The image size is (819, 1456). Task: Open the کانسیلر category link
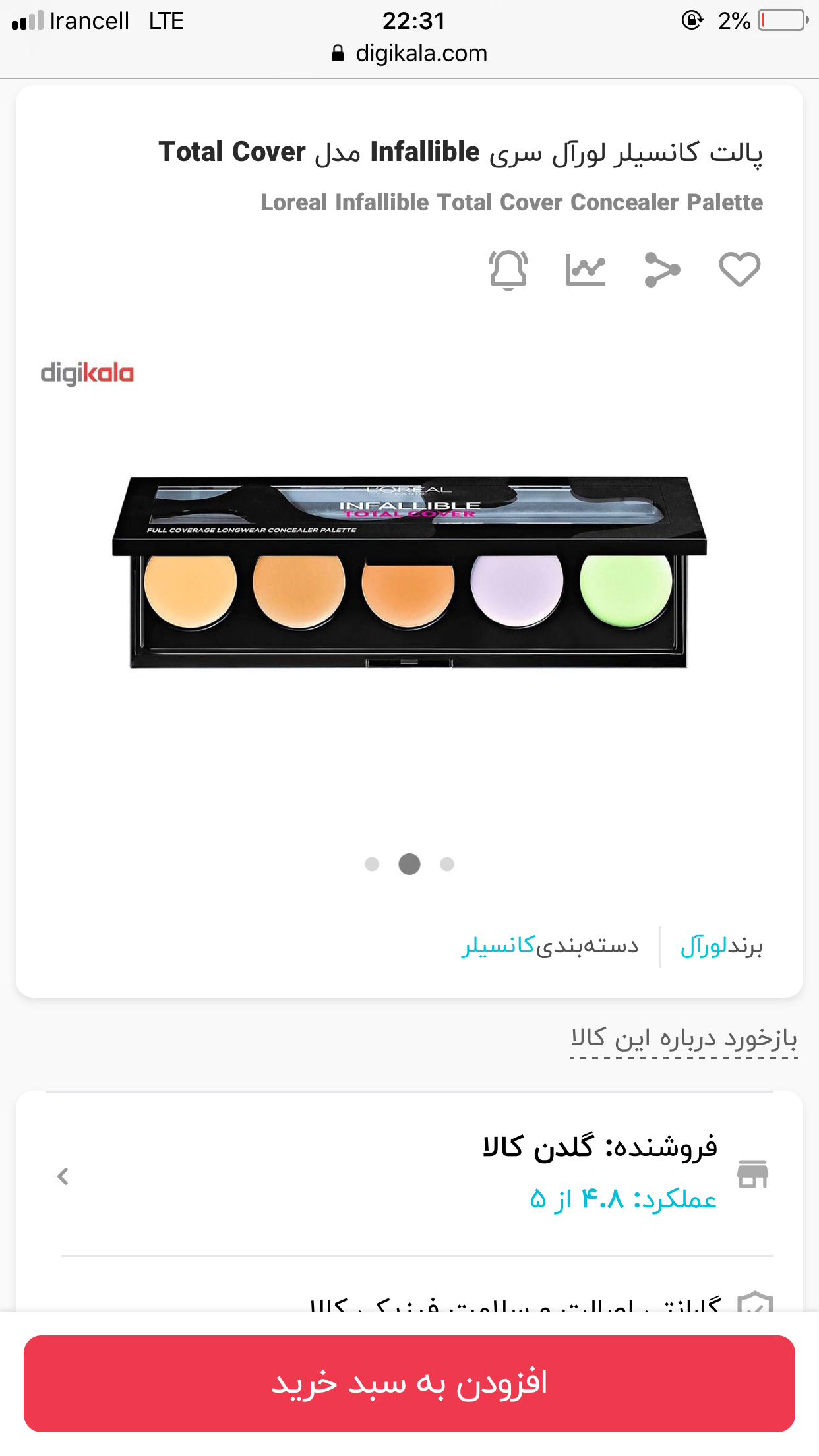tap(498, 946)
